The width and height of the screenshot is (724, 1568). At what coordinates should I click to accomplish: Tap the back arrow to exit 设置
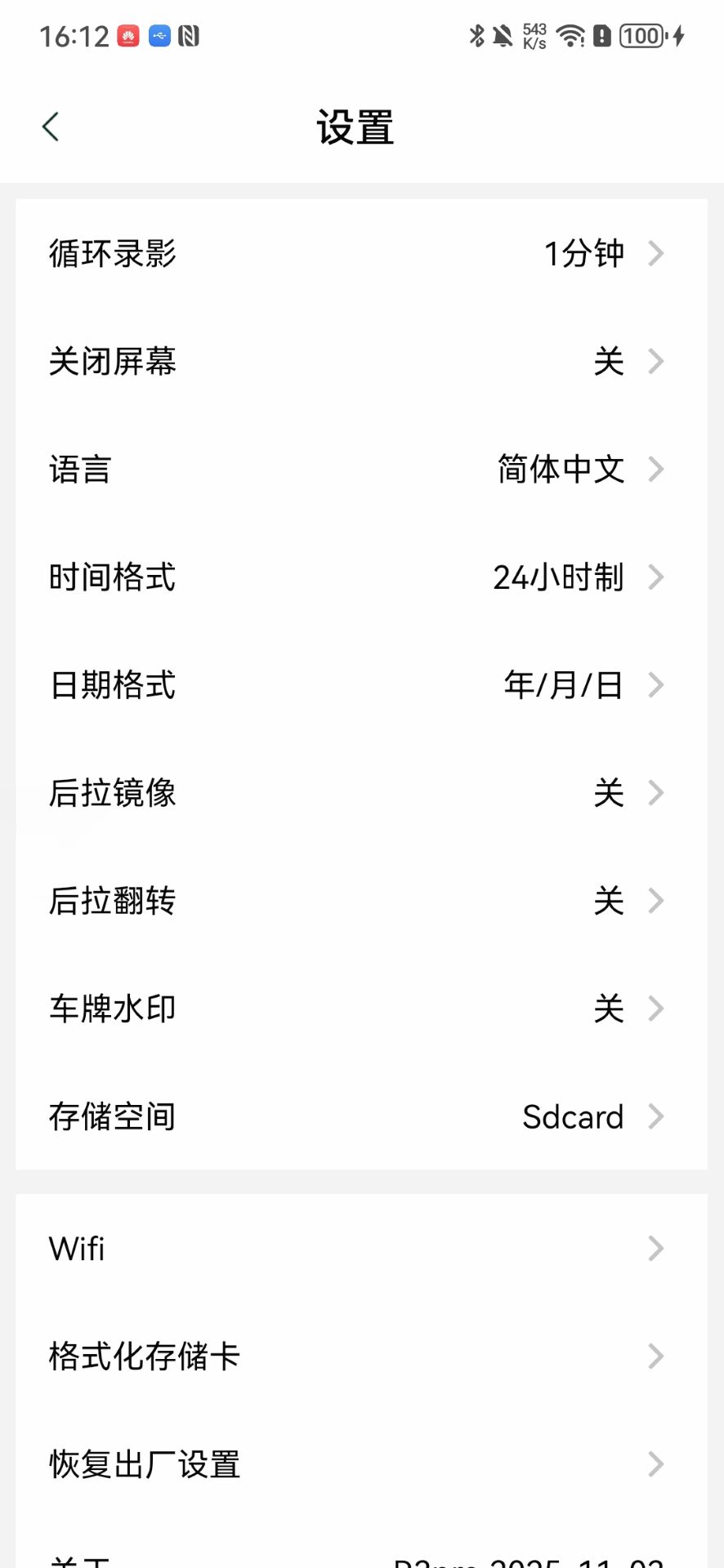click(51, 126)
